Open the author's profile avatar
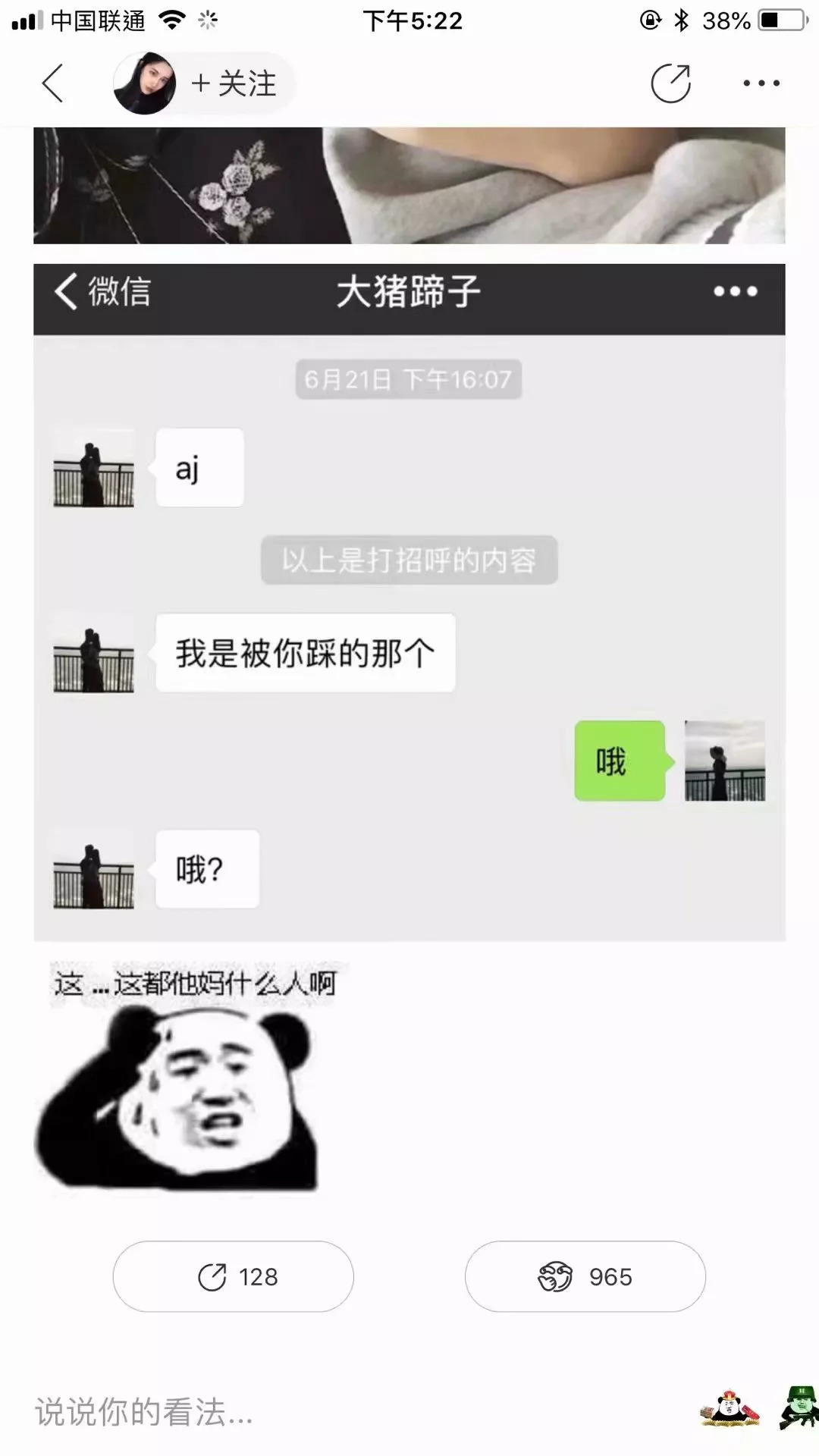The width and height of the screenshot is (819, 1456). [144, 83]
